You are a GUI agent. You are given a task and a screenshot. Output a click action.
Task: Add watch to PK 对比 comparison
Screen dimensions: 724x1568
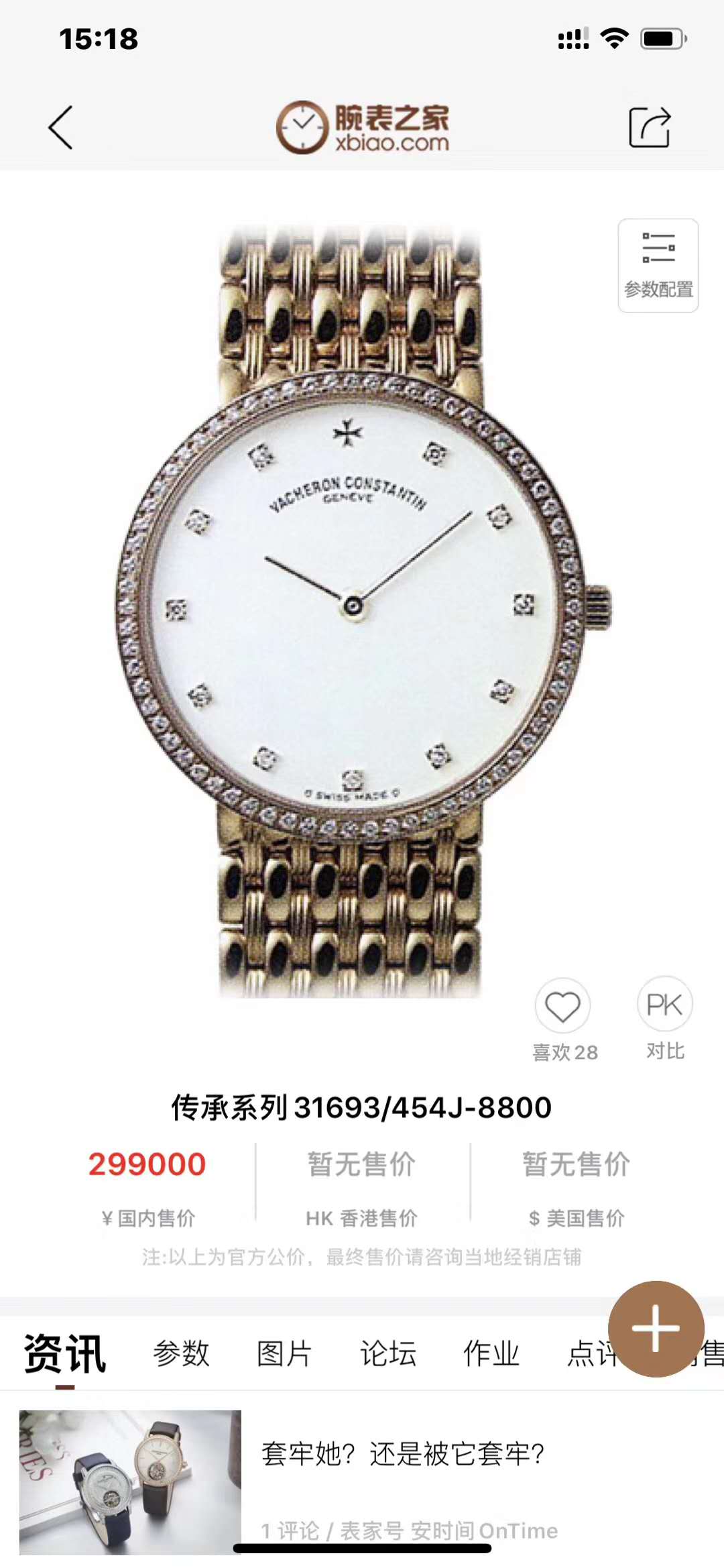(x=664, y=1005)
